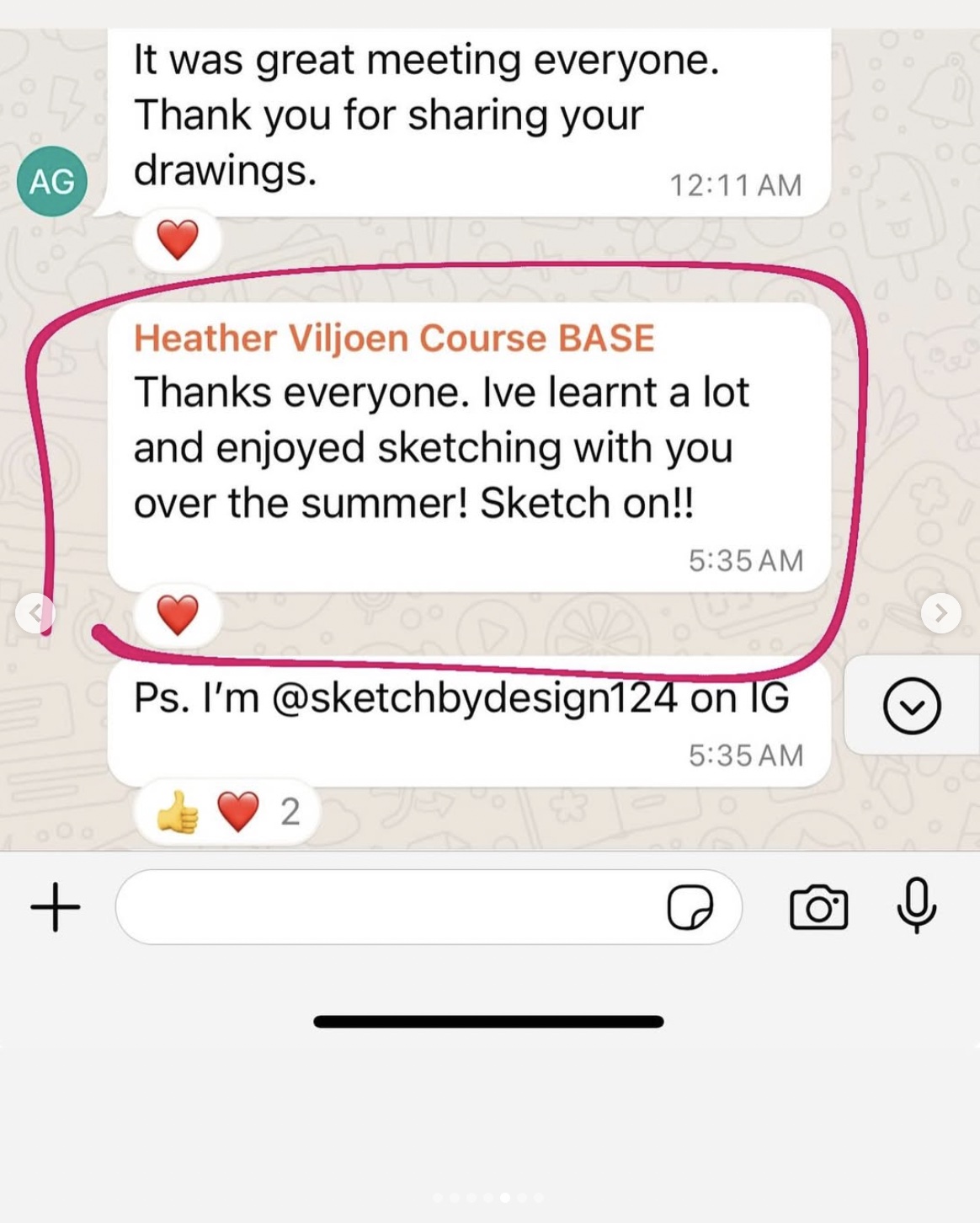Go to the next carousel image
The width and height of the screenshot is (980, 1223).
coord(940,613)
